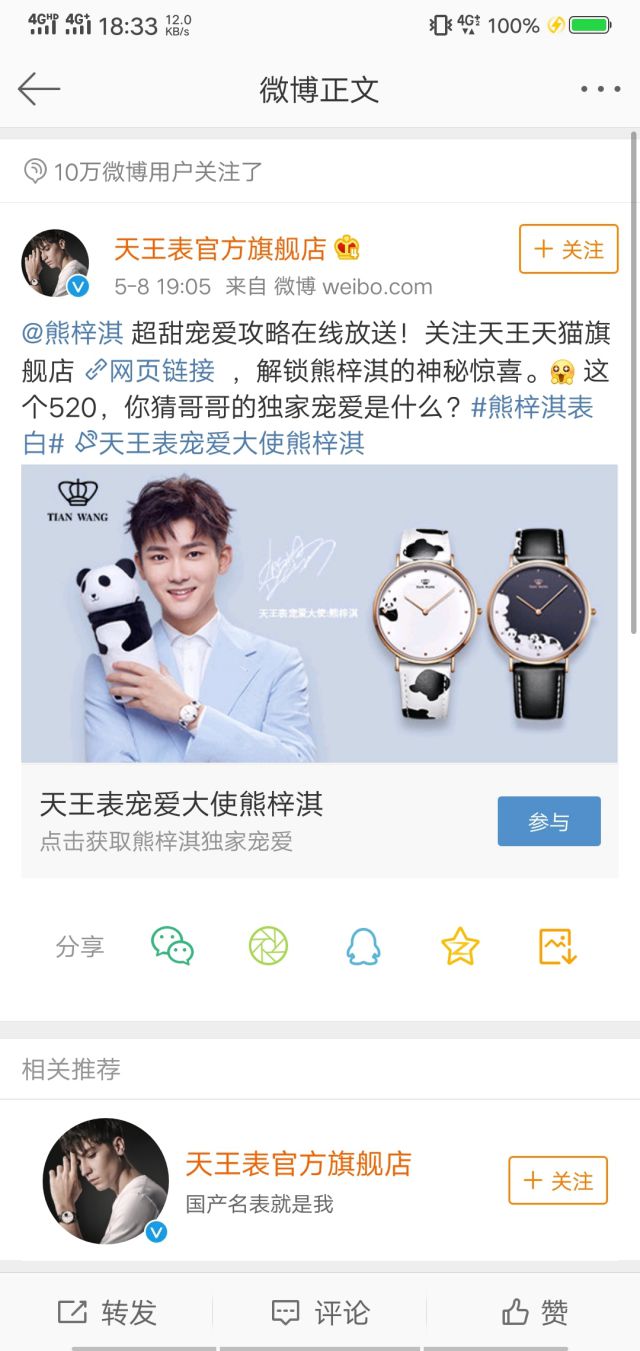Open the watch promotion image
Screen dimensions: 640x1351
319,613
